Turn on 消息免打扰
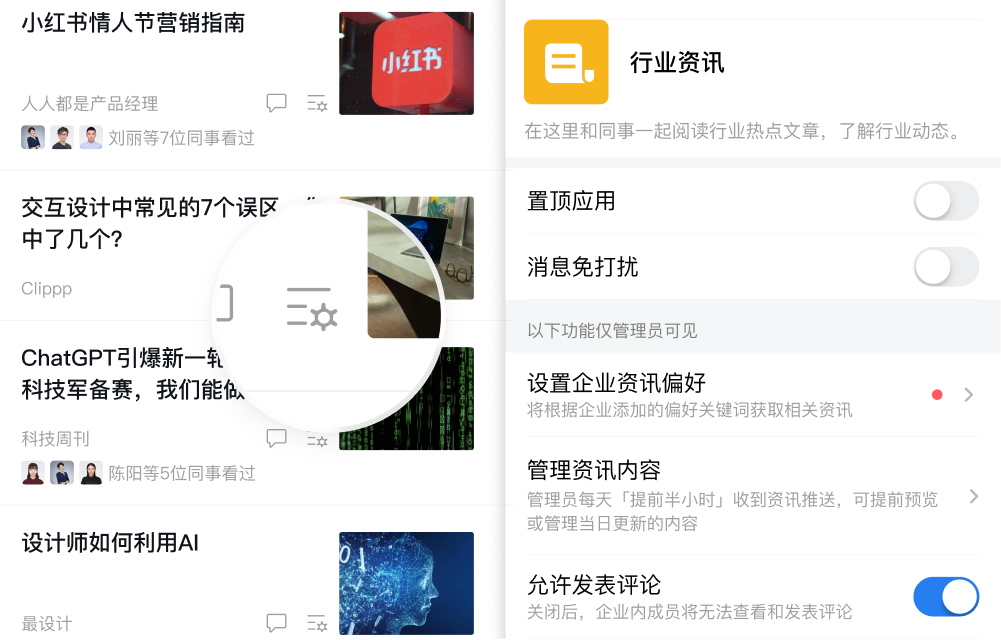This screenshot has width=1001, height=640. point(945,267)
